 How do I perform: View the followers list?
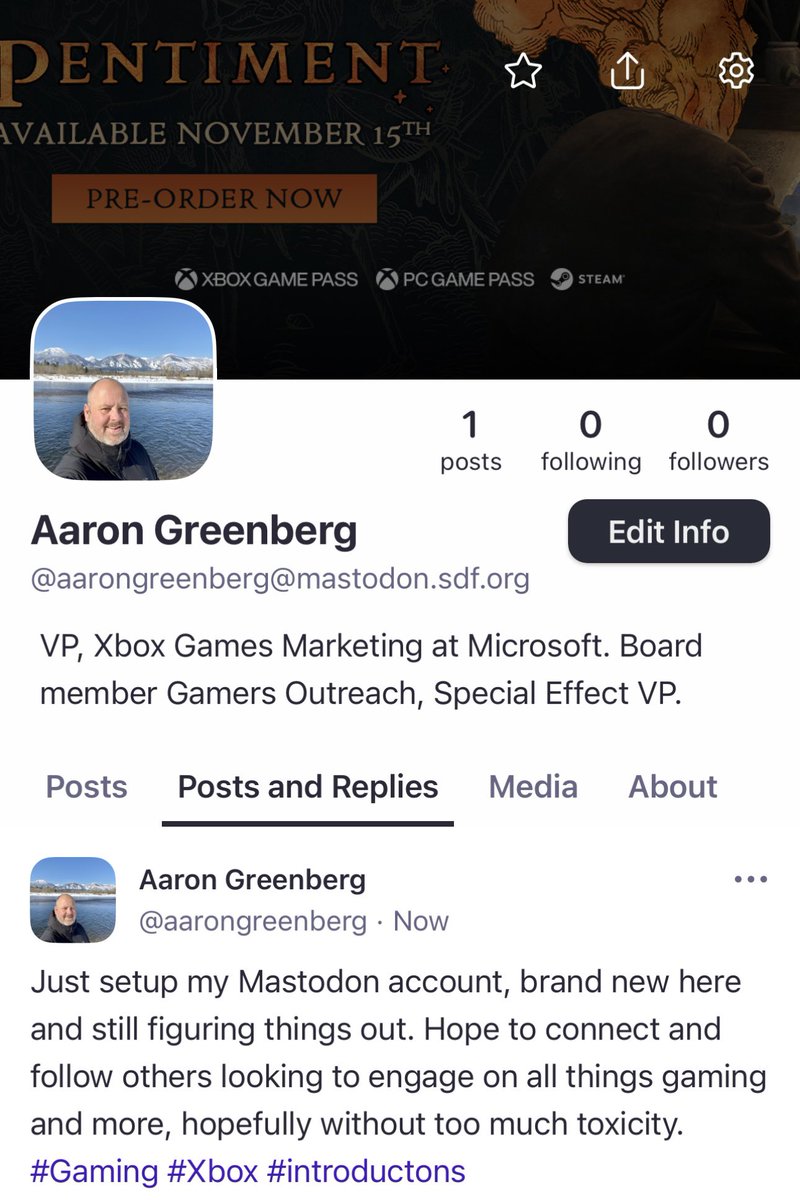click(x=718, y=442)
